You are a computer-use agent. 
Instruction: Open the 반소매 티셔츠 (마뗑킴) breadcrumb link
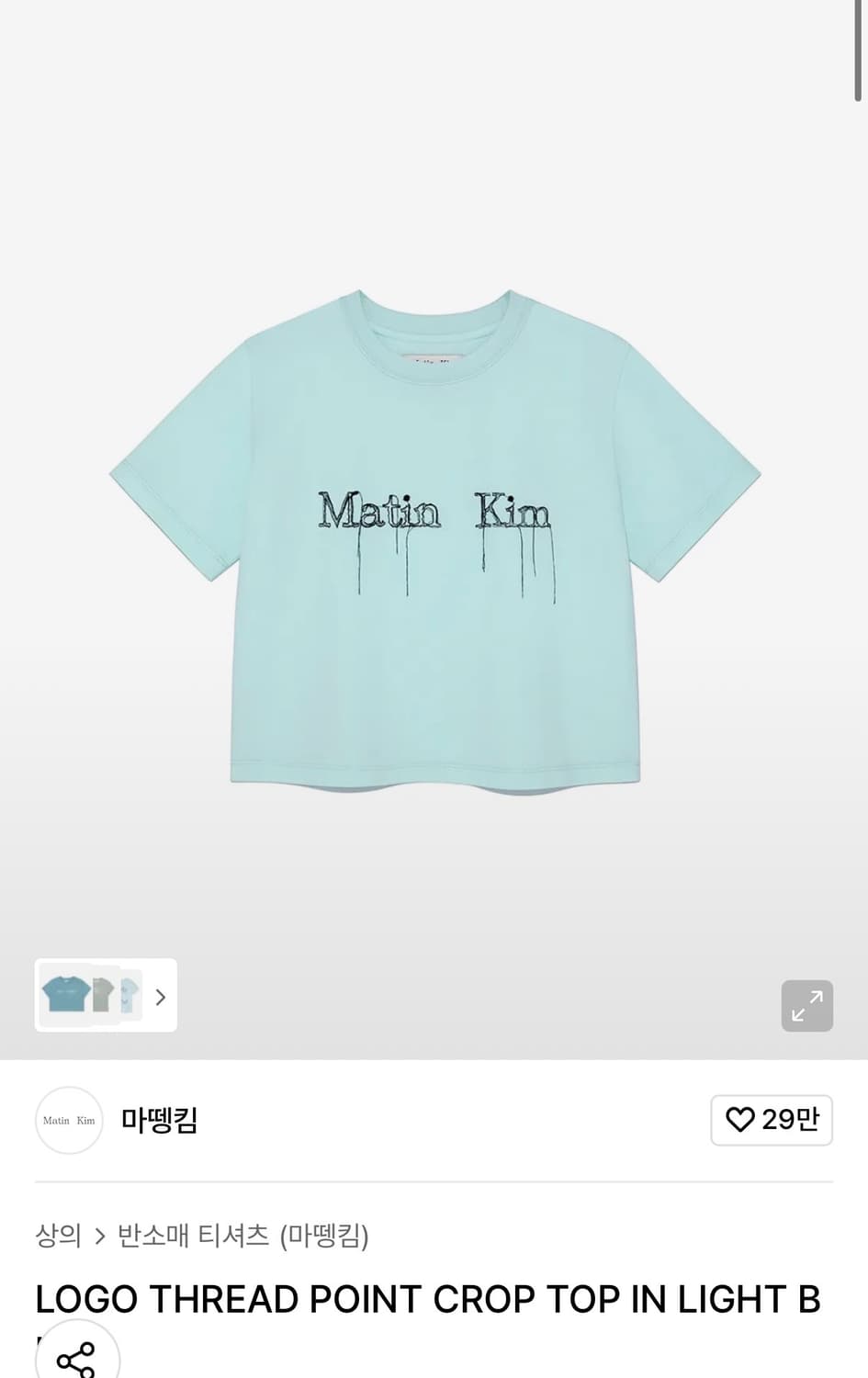[242, 1237]
